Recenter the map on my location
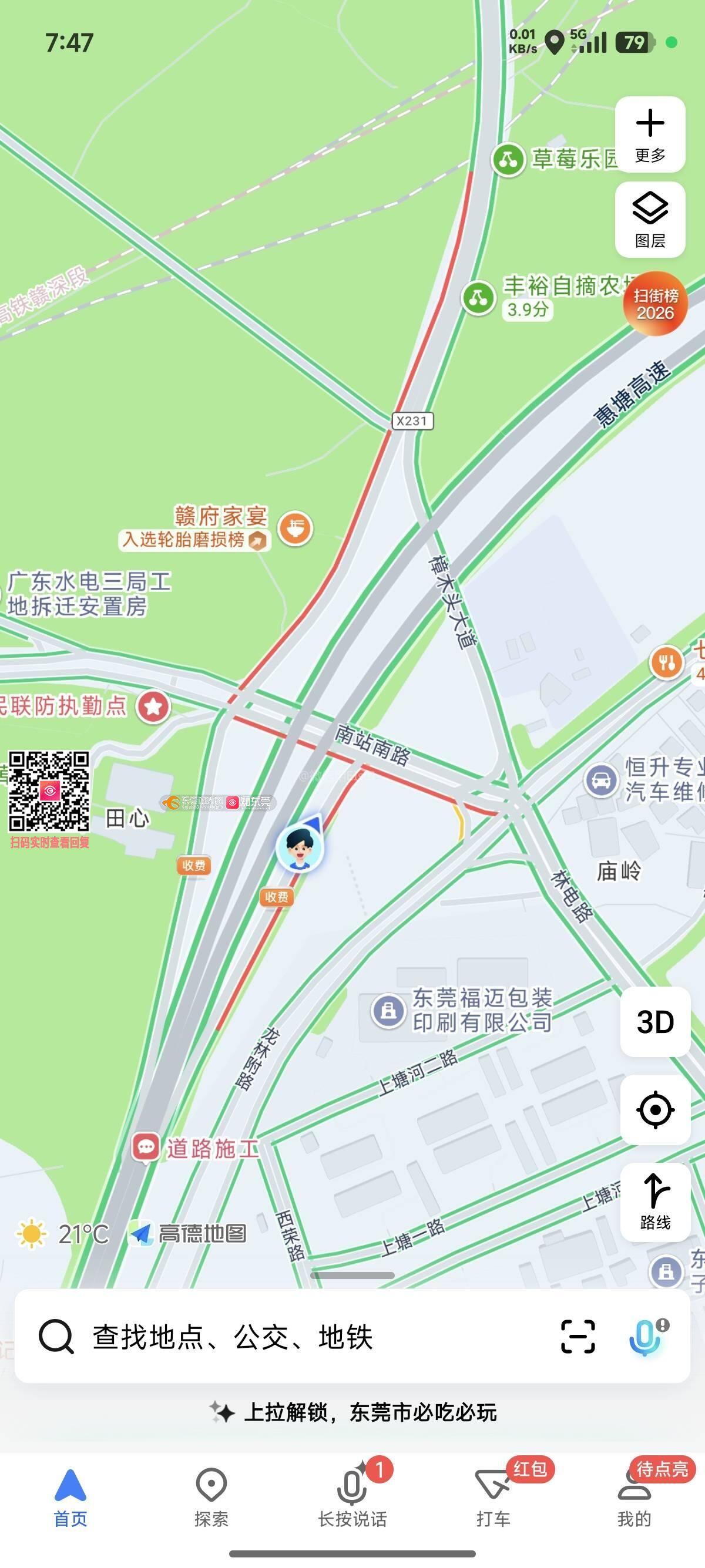 pos(655,1110)
